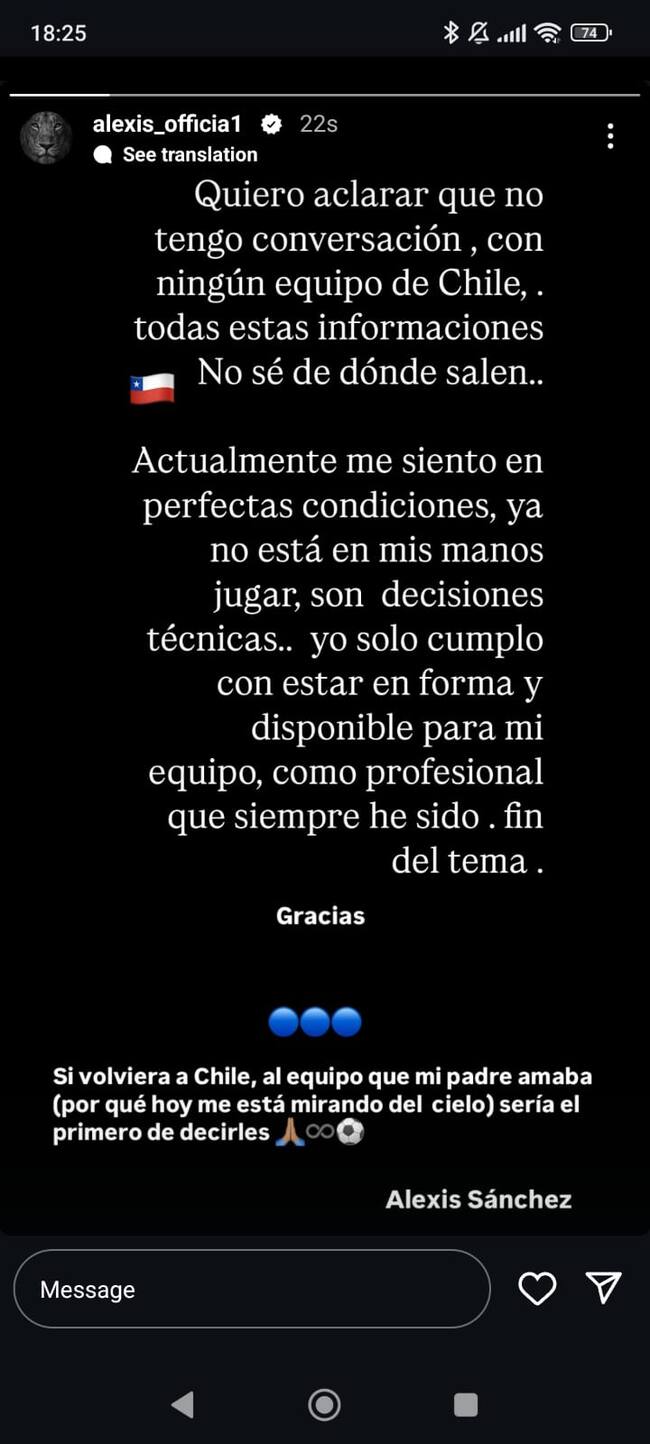
Task: Return to the home screen
Action: (x=324, y=1405)
